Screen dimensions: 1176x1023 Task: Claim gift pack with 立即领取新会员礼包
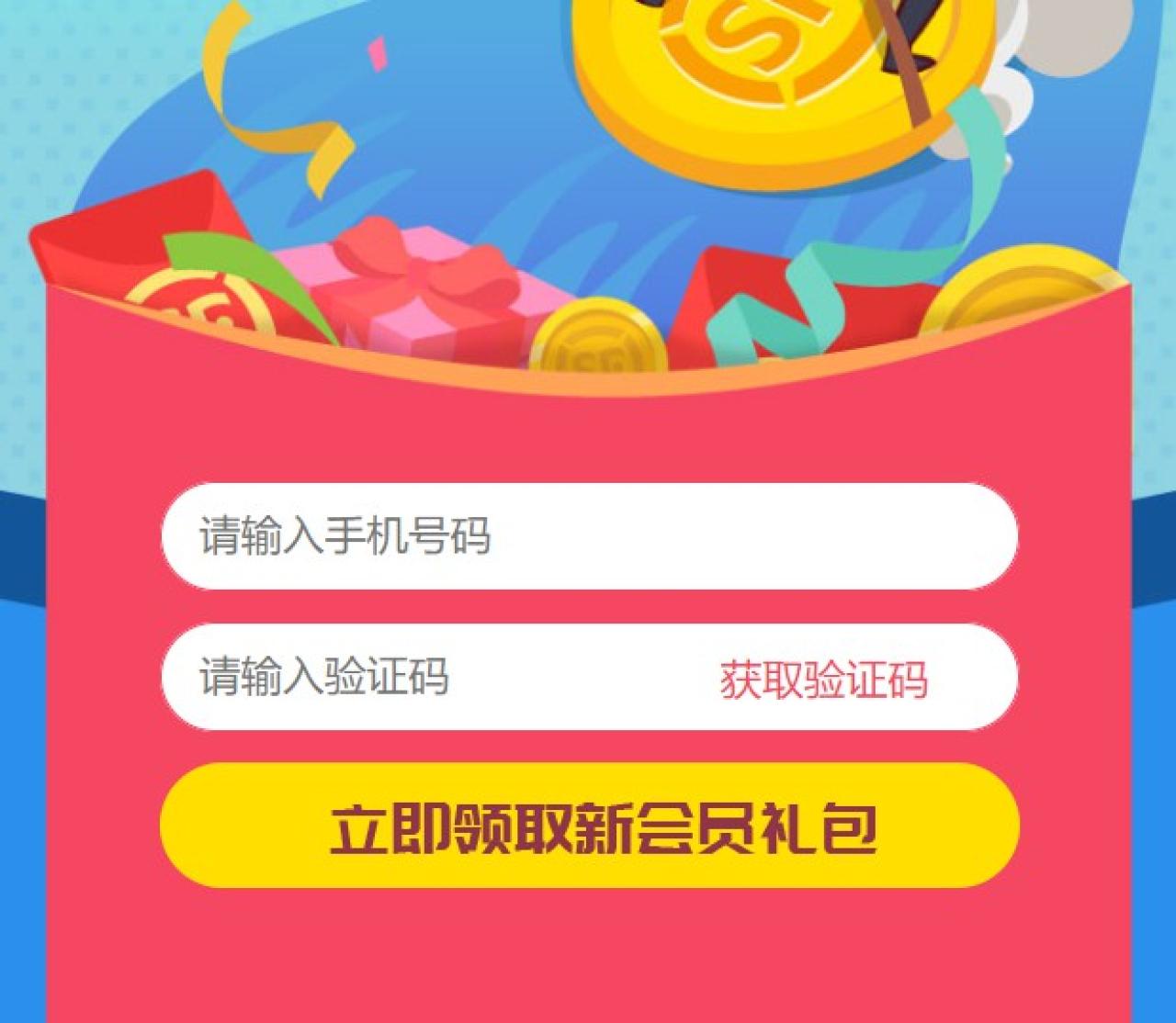[x=590, y=826]
